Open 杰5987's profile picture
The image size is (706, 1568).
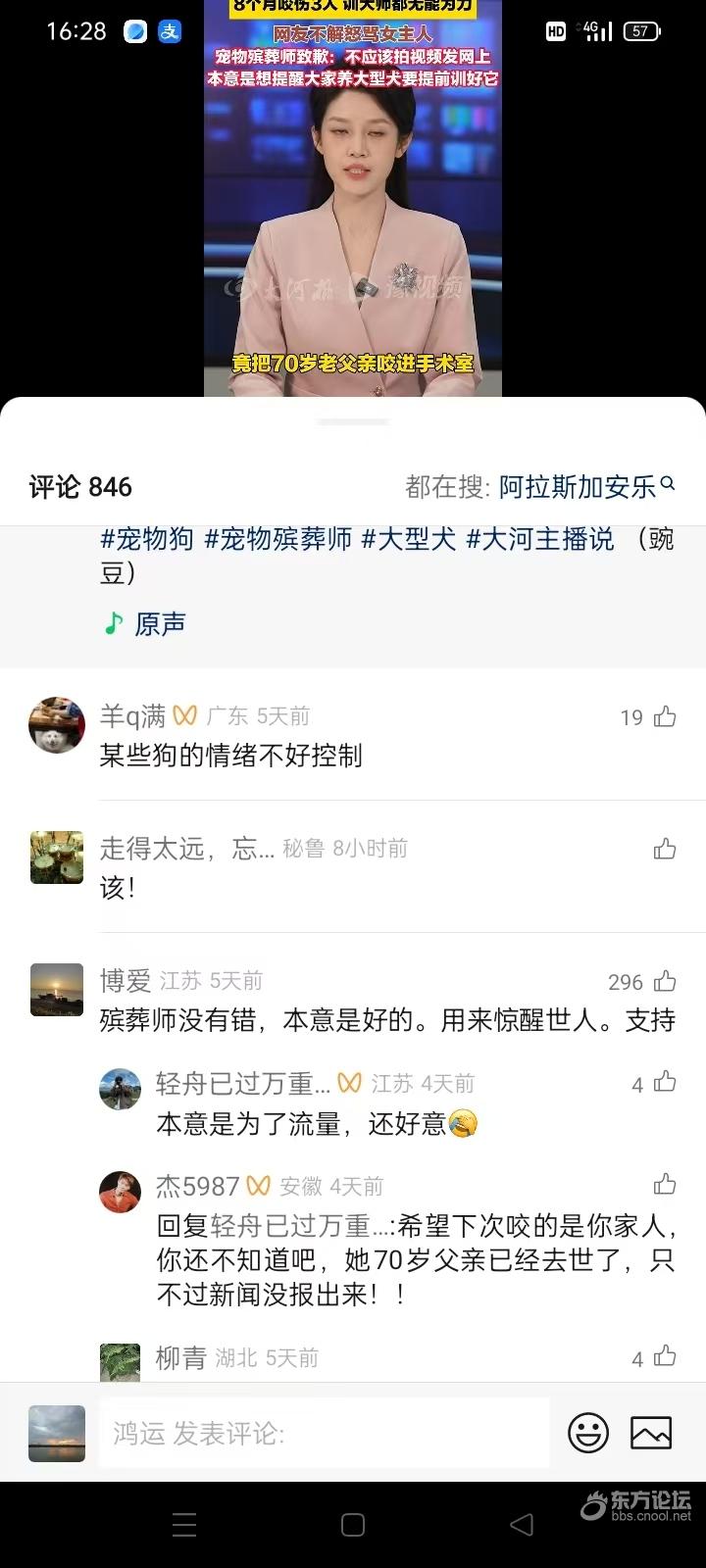coord(120,1192)
